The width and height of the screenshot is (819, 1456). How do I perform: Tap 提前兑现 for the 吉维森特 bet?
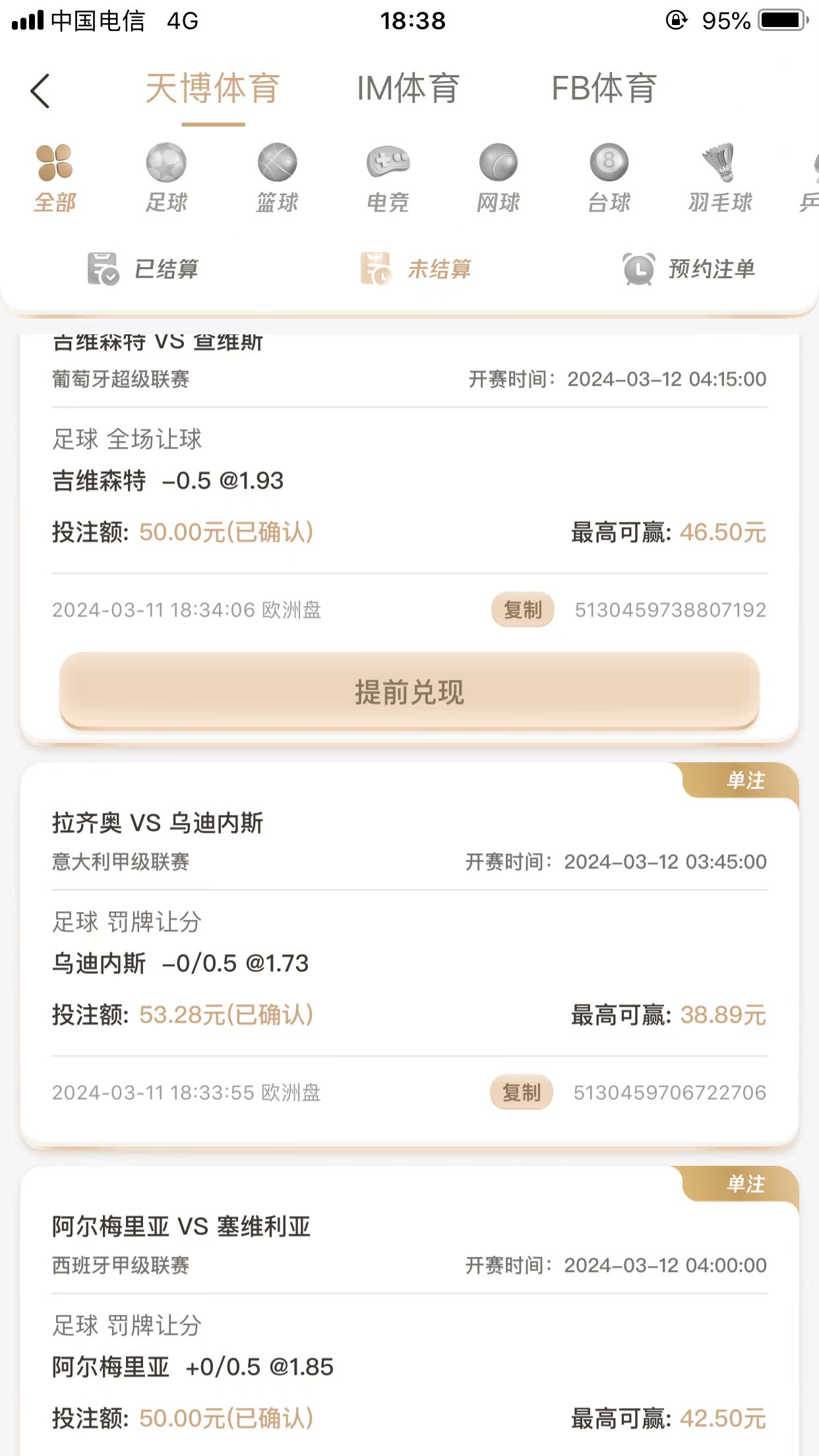pyautogui.click(x=409, y=692)
